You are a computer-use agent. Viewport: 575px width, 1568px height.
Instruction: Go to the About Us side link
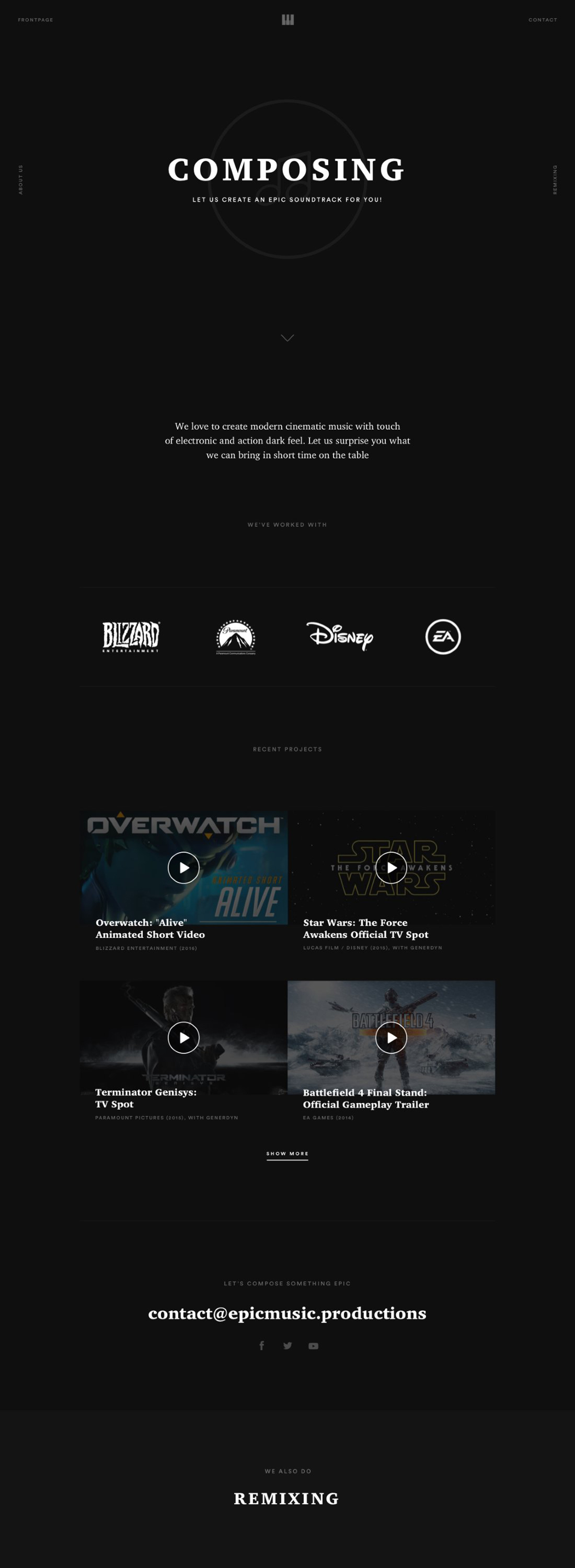(21, 180)
